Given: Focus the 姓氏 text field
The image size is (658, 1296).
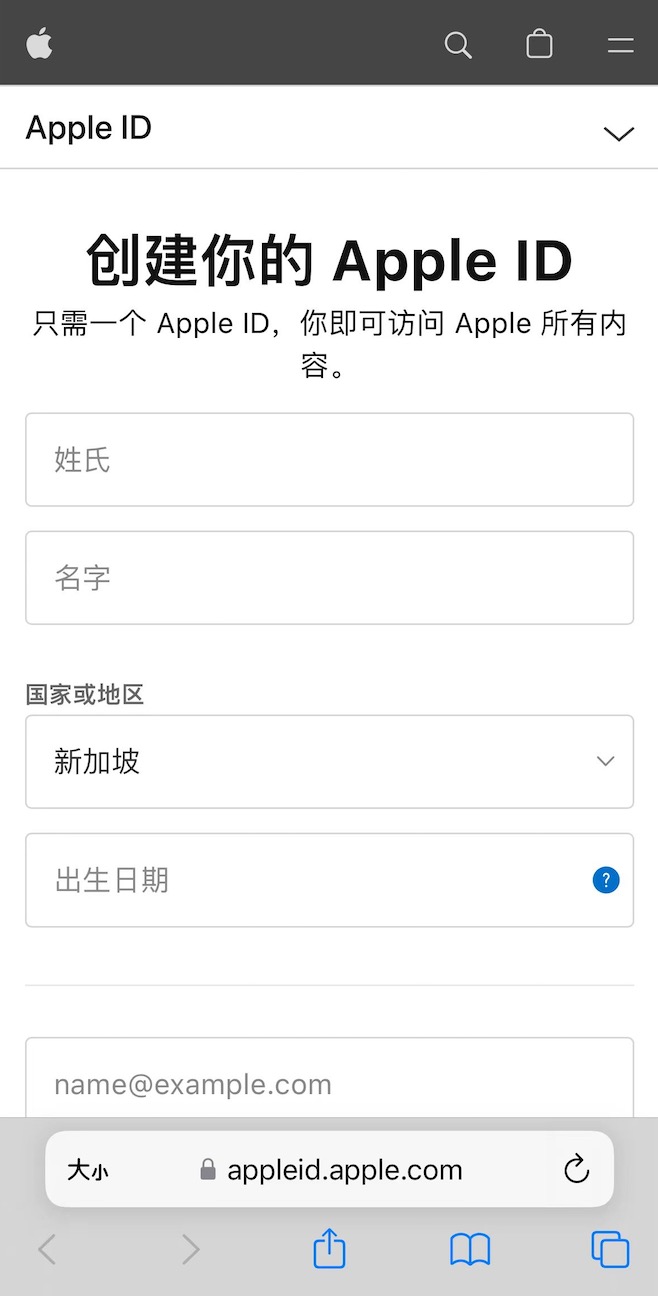Looking at the screenshot, I should coord(329,460).
